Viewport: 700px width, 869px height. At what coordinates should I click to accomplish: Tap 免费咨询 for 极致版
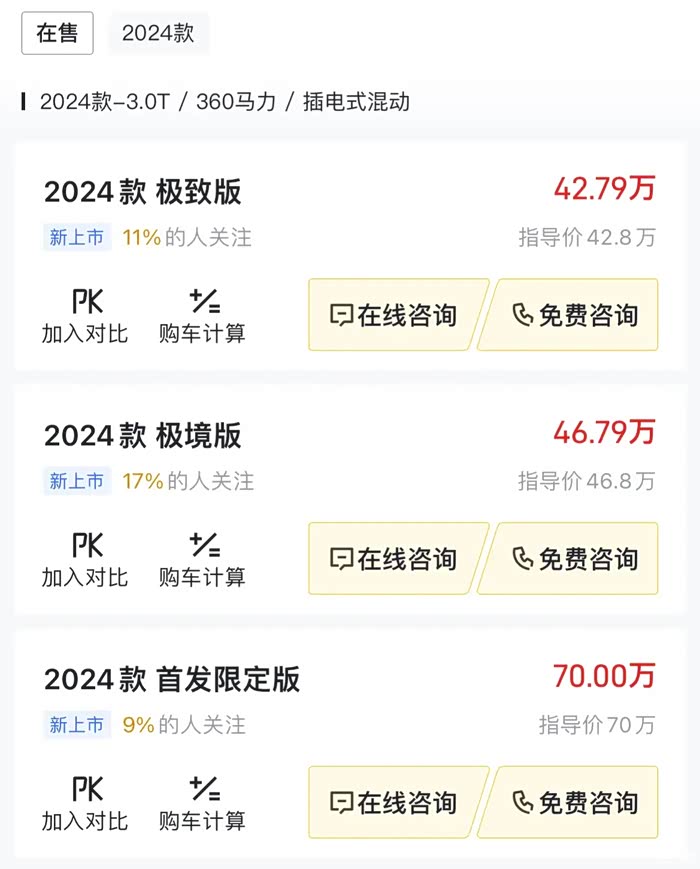click(572, 315)
